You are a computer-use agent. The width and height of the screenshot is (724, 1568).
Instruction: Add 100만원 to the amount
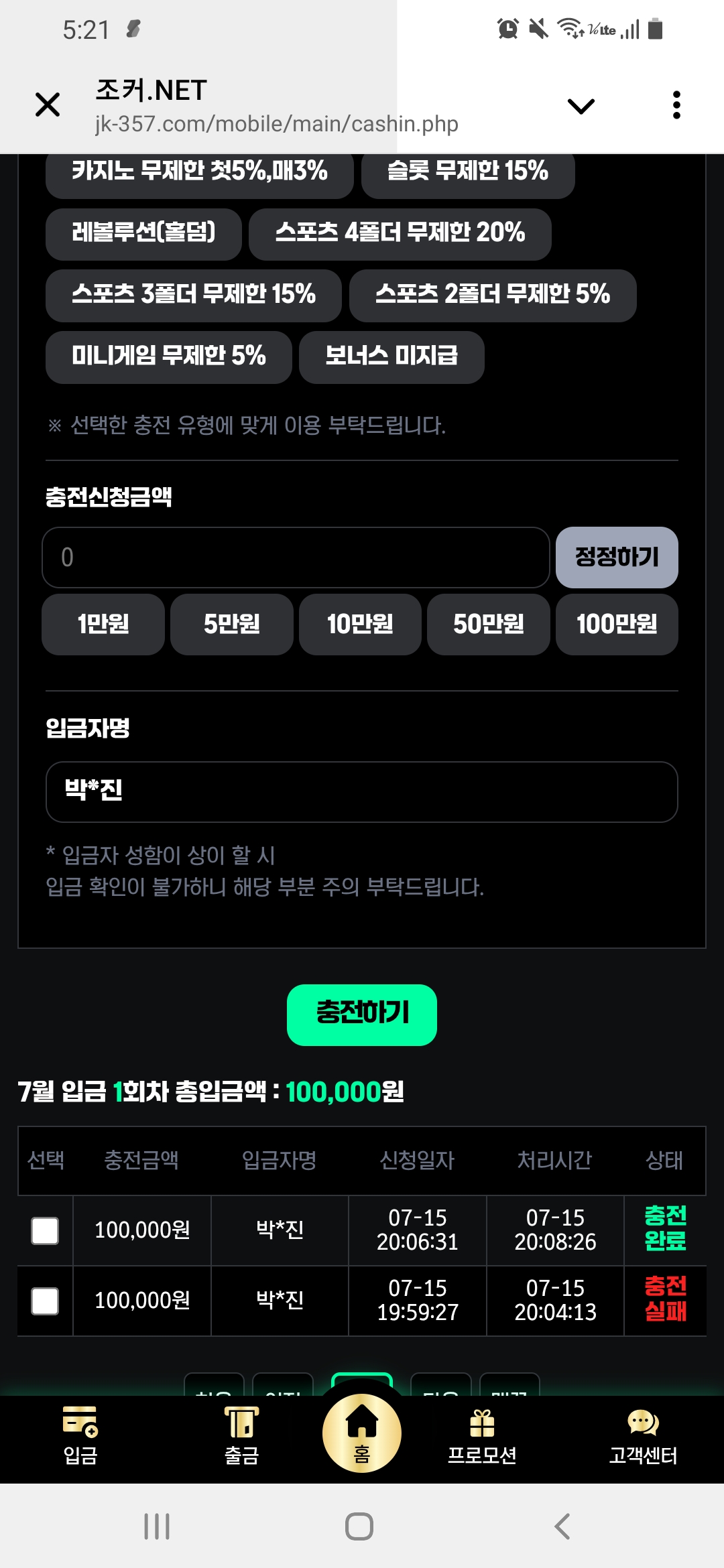click(x=616, y=625)
